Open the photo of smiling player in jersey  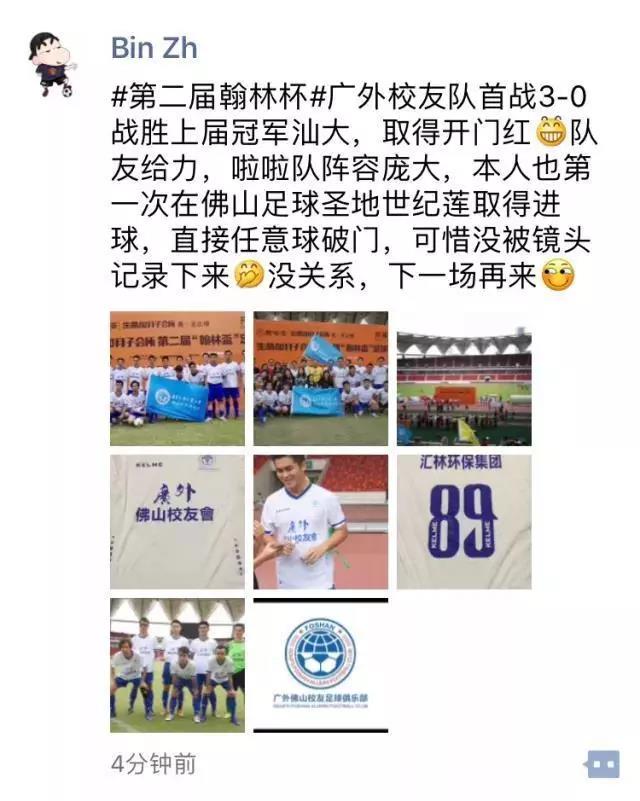[x=320, y=522]
